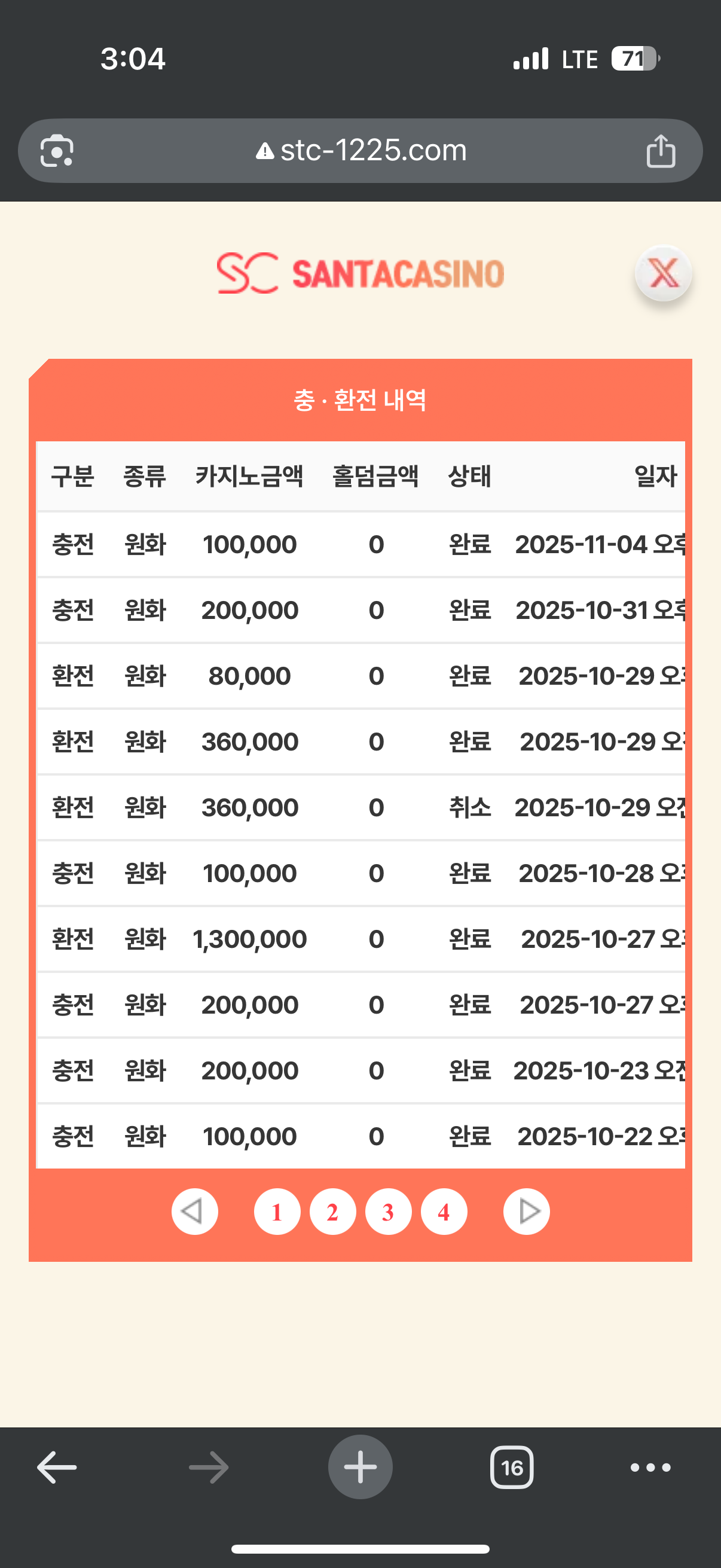Open the browser's more options menu
This screenshot has height=1568, width=721.
tap(650, 1467)
